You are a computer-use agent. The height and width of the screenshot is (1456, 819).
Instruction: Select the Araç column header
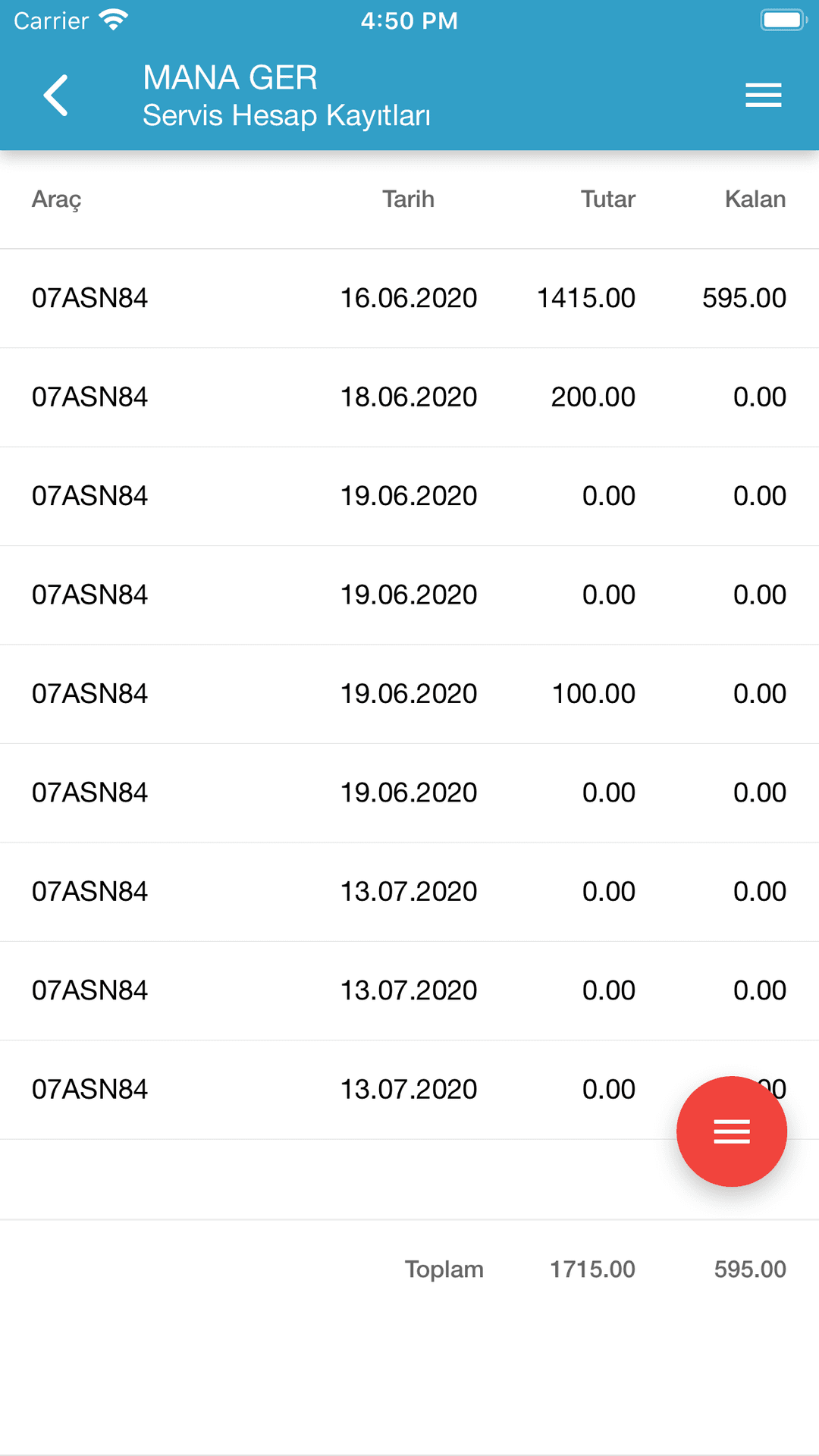pos(56,199)
